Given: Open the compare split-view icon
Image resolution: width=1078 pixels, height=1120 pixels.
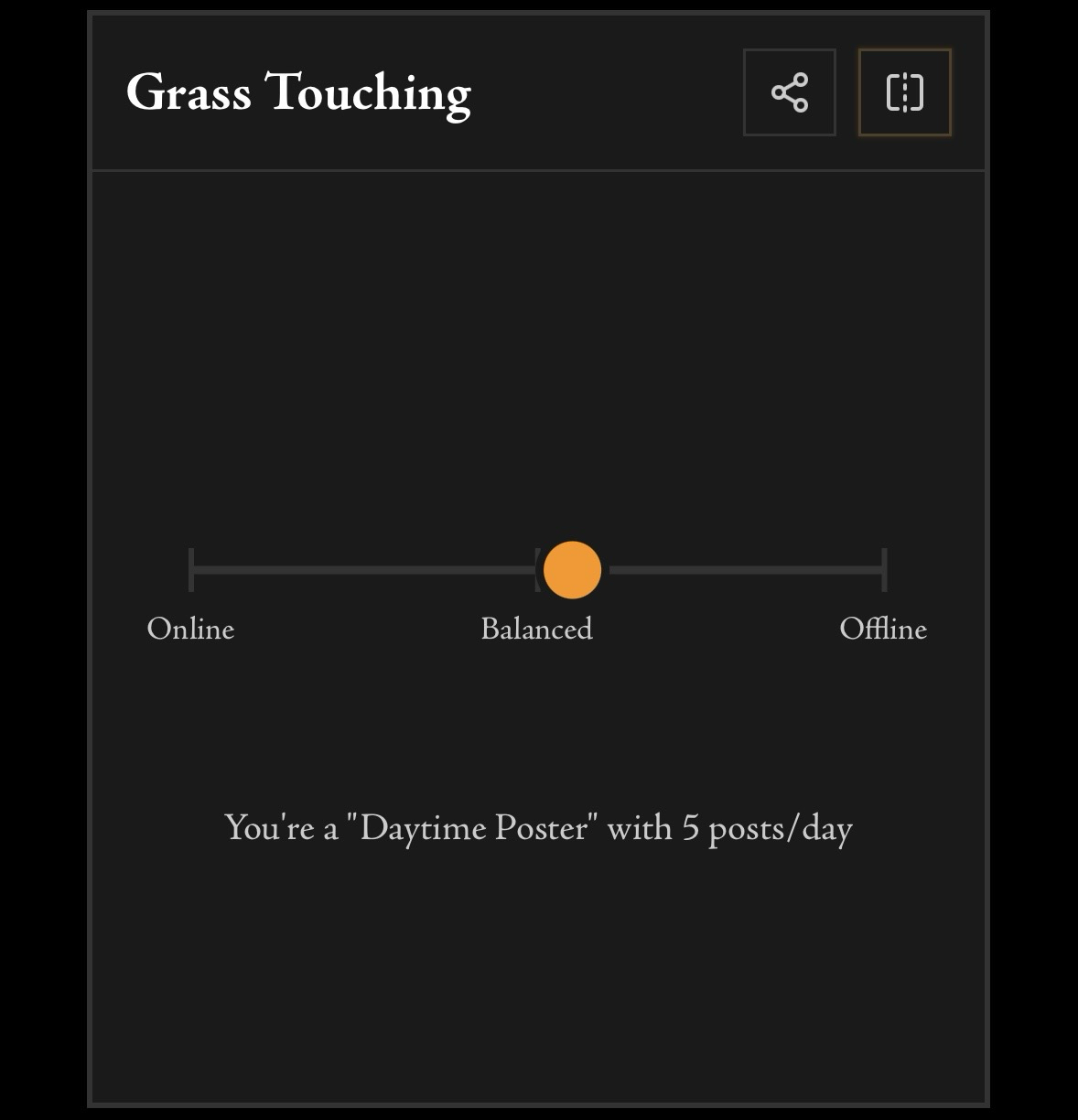Looking at the screenshot, I should click(904, 92).
